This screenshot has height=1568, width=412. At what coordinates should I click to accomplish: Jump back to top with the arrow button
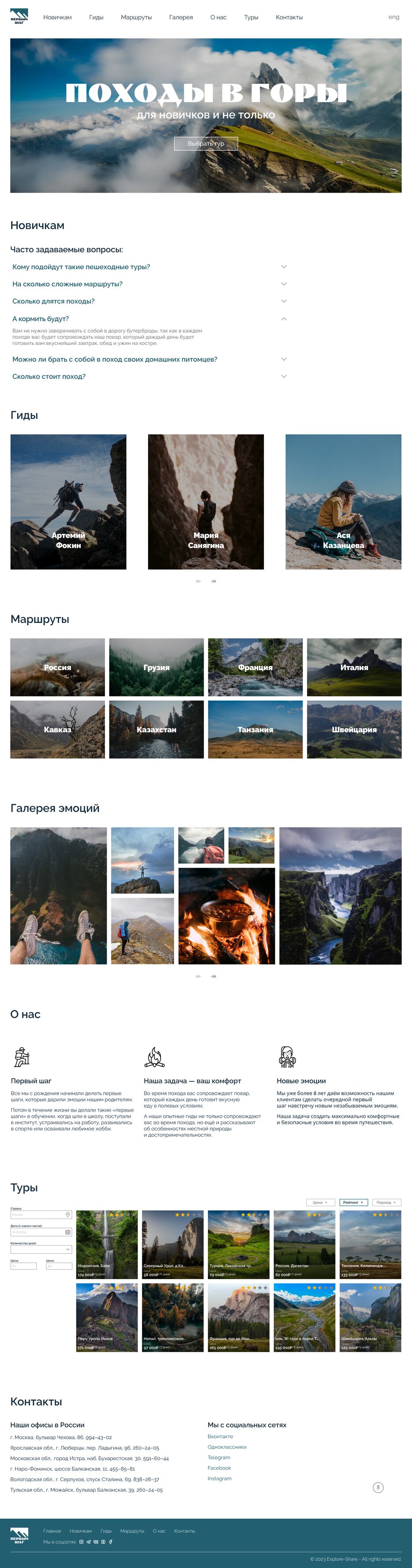point(378,1487)
